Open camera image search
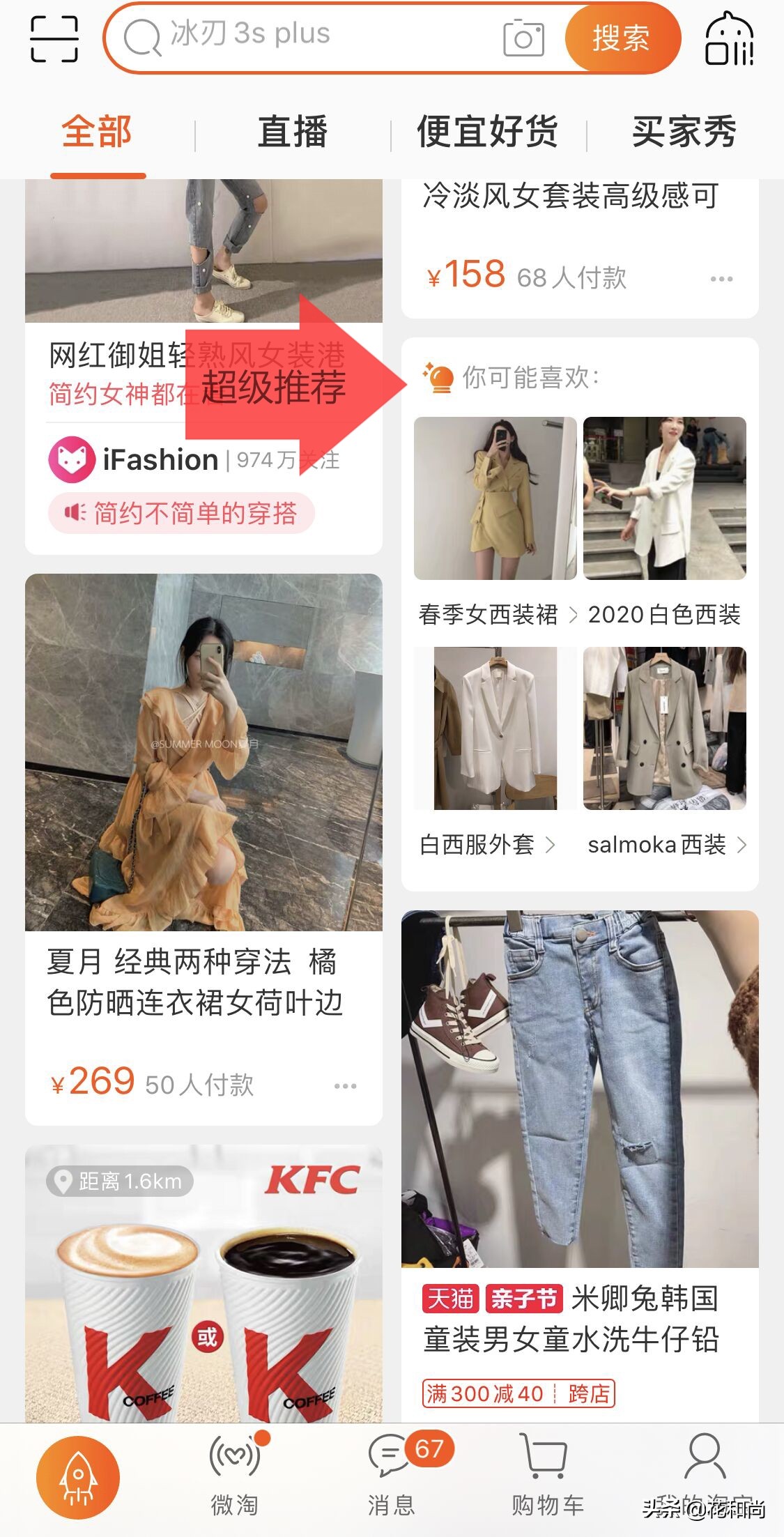The width and height of the screenshot is (784, 1537). (x=523, y=38)
